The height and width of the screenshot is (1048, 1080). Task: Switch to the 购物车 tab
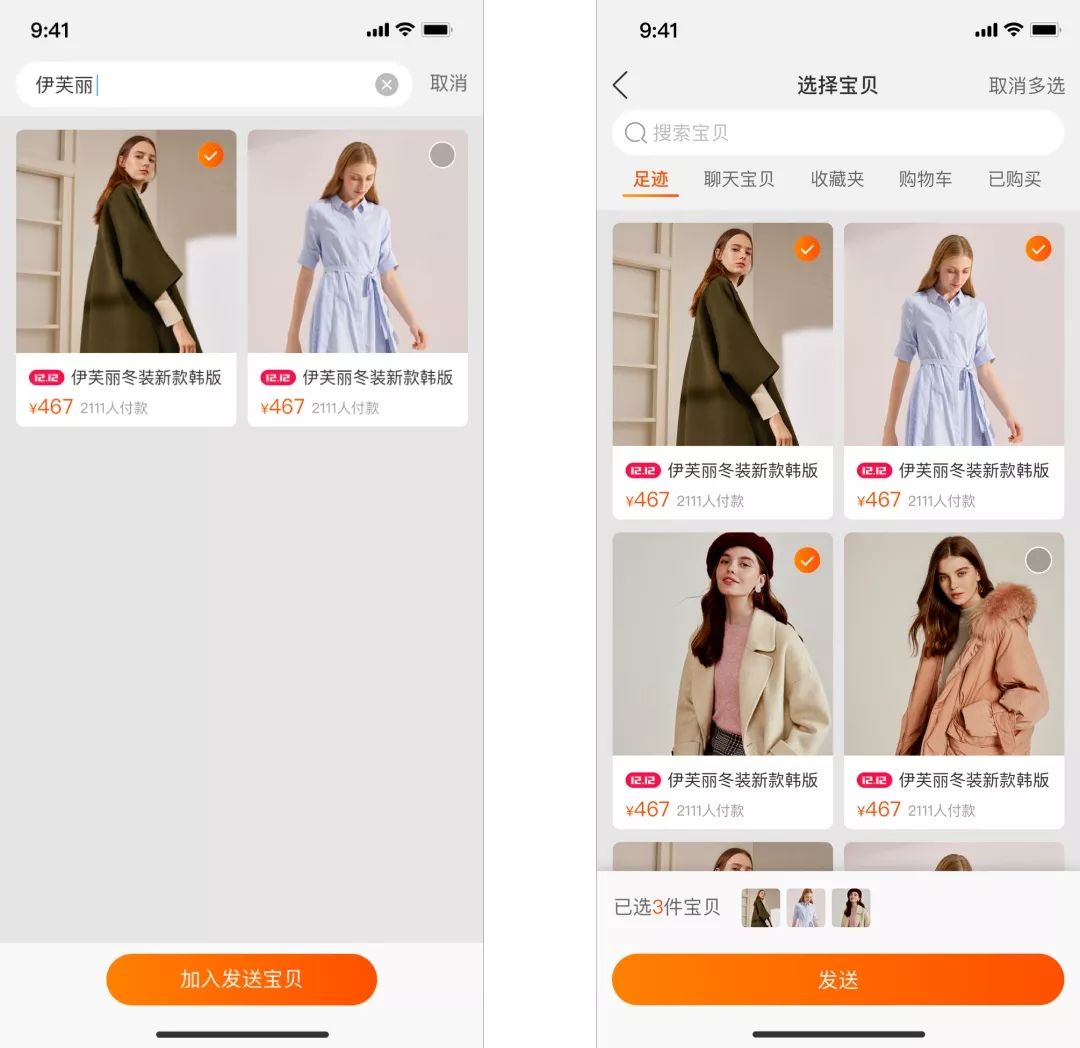coord(925,180)
